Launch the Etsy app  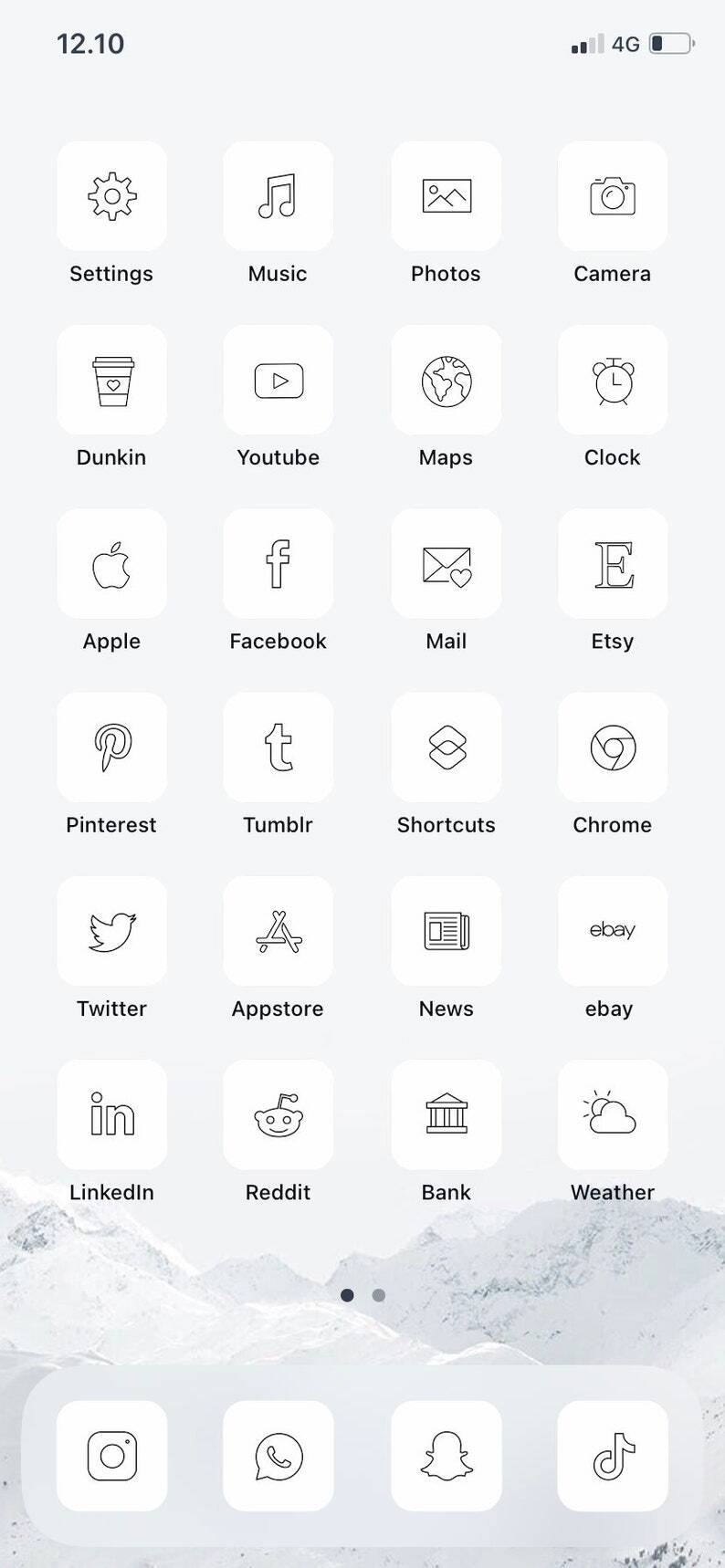[x=612, y=564]
